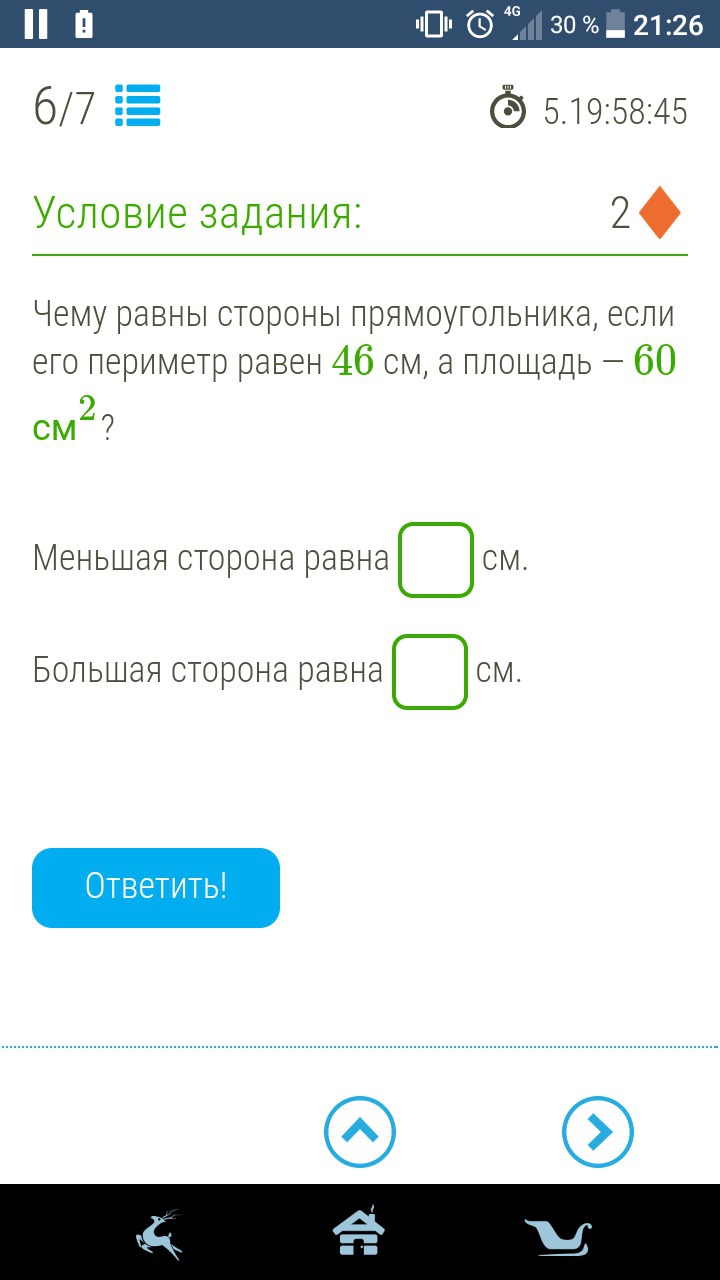Submit the answer with Ответить! button
Screen dimensions: 720x1280
coord(156,888)
